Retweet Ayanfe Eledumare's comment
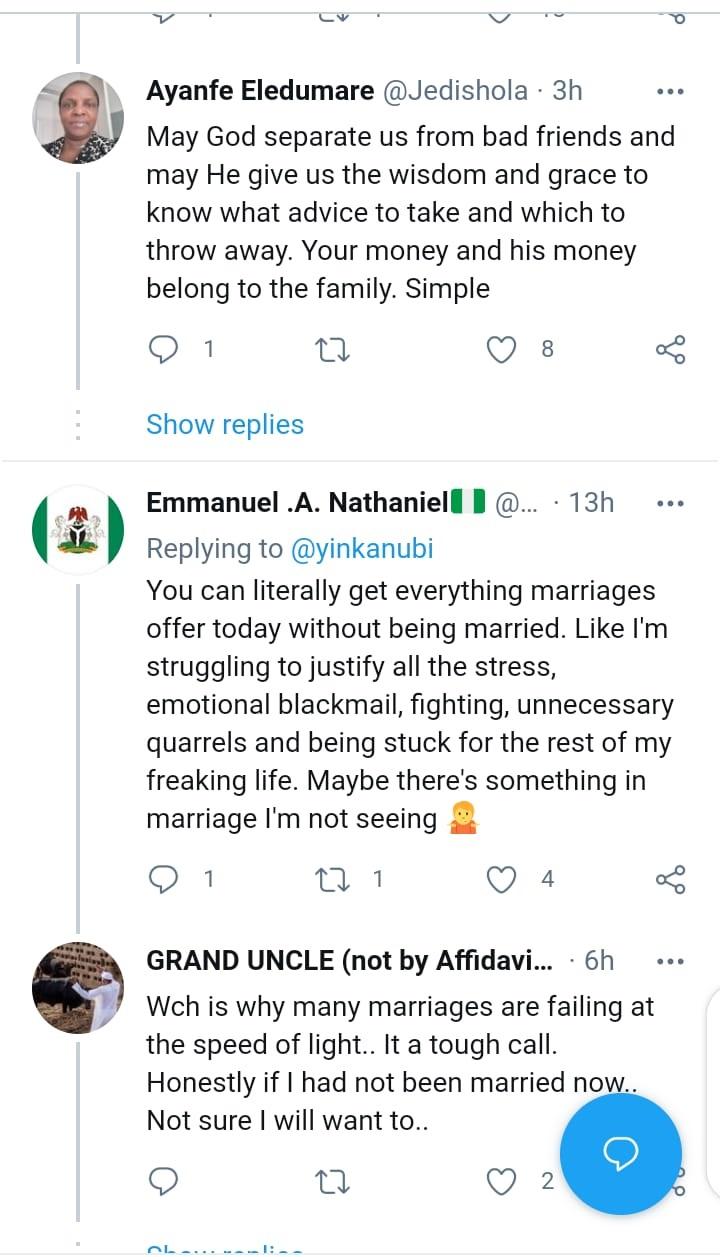 pyautogui.click(x=332, y=349)
